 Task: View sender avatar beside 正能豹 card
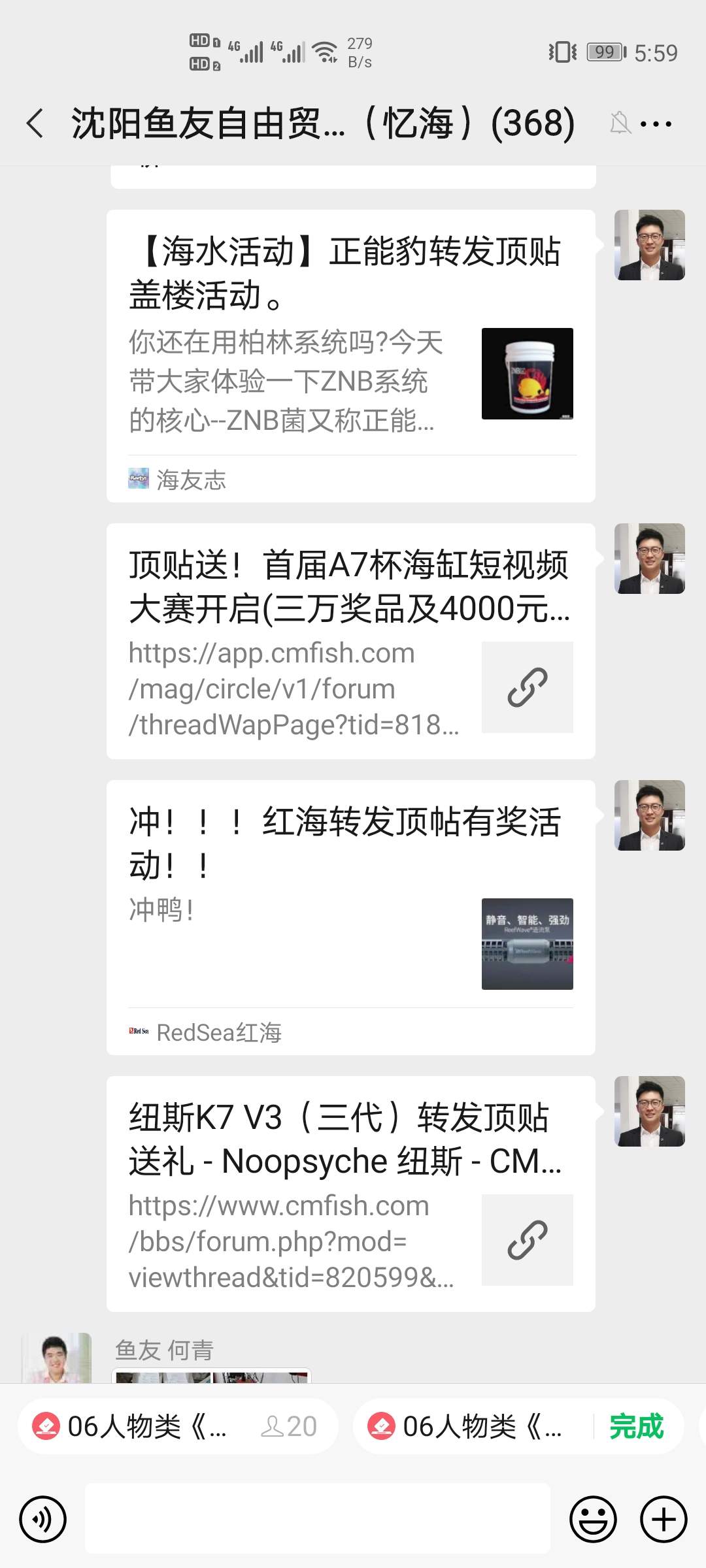pyautogui.click(x=649, y=245)
